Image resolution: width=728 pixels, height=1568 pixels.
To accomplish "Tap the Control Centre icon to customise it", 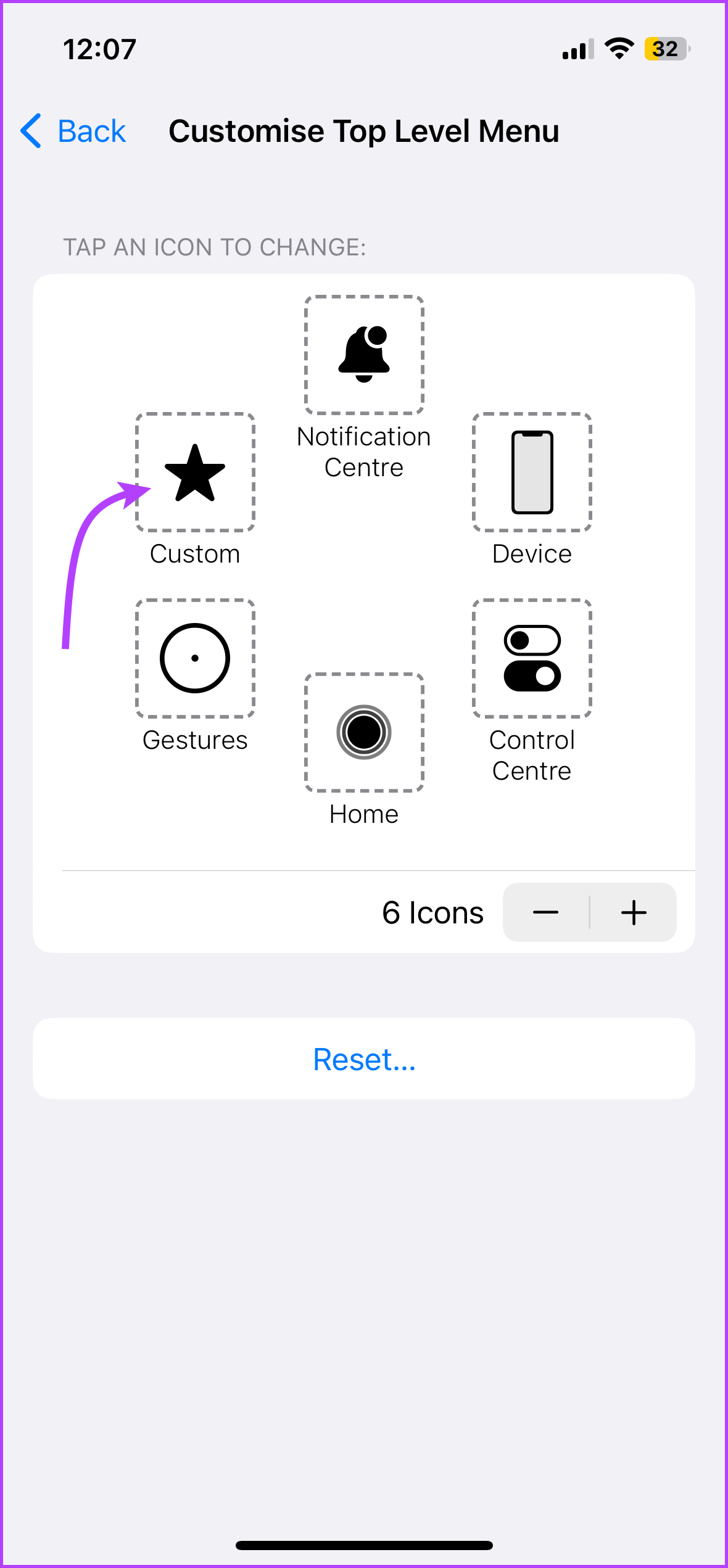I will (x=531, y=658).
